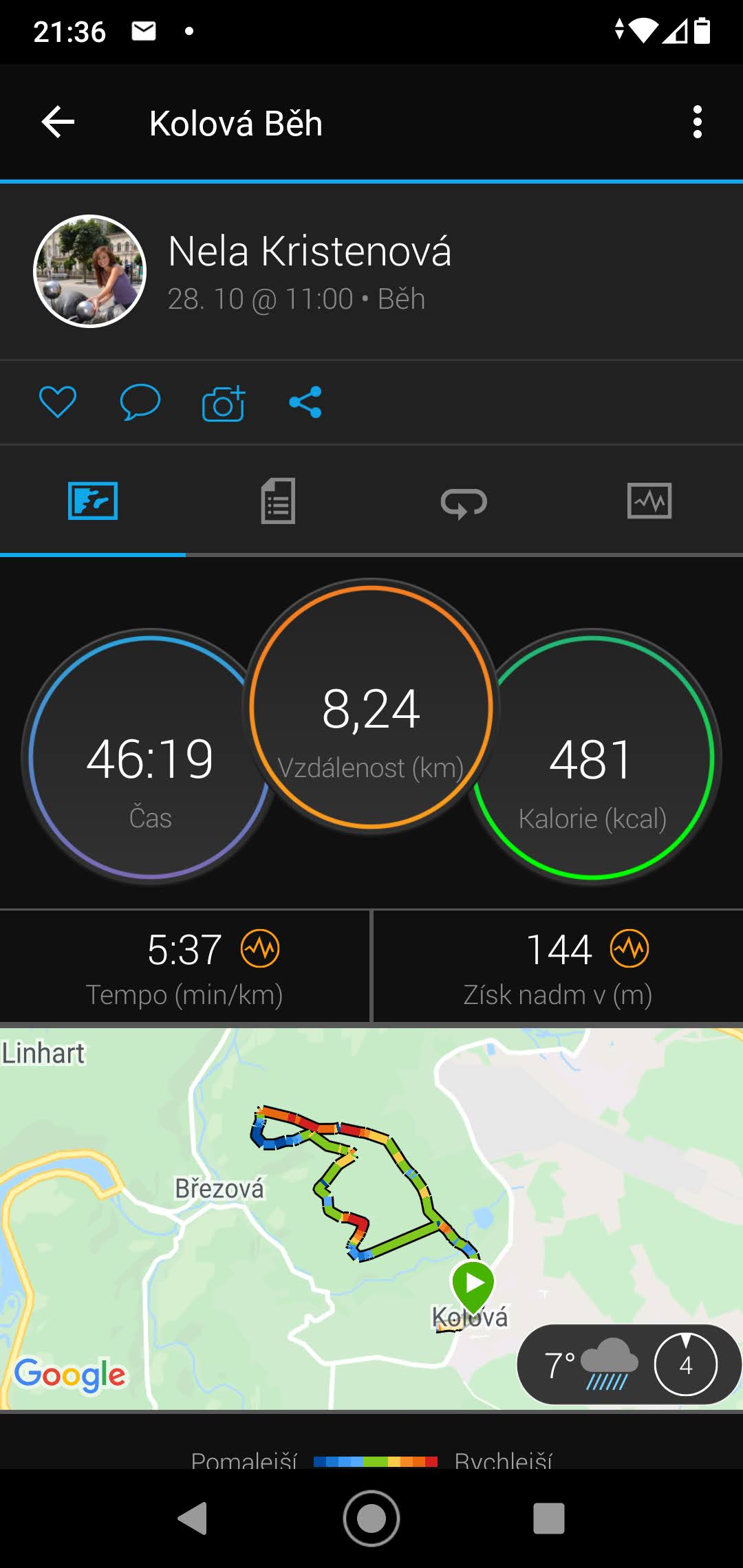Open the elevation chart icon beside 144
Screen dimensions: 743x1568
(629, 948)
